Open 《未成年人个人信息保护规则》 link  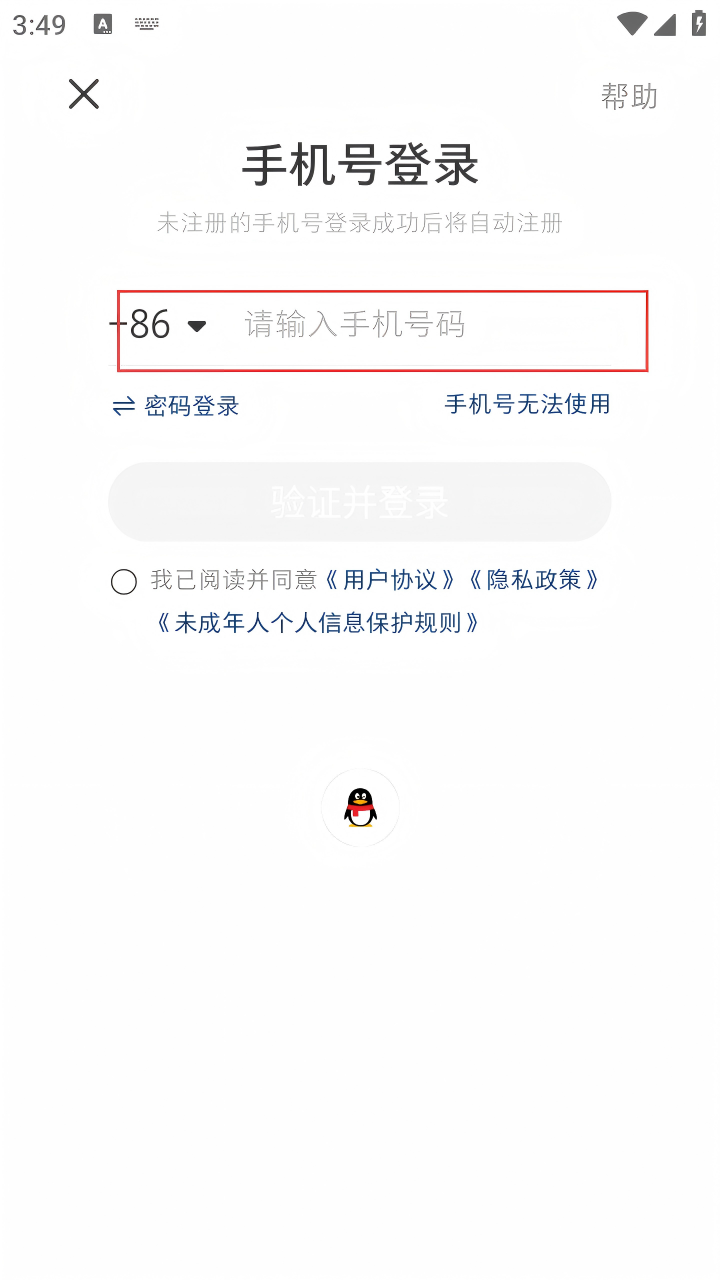click(x=318, y=623)
